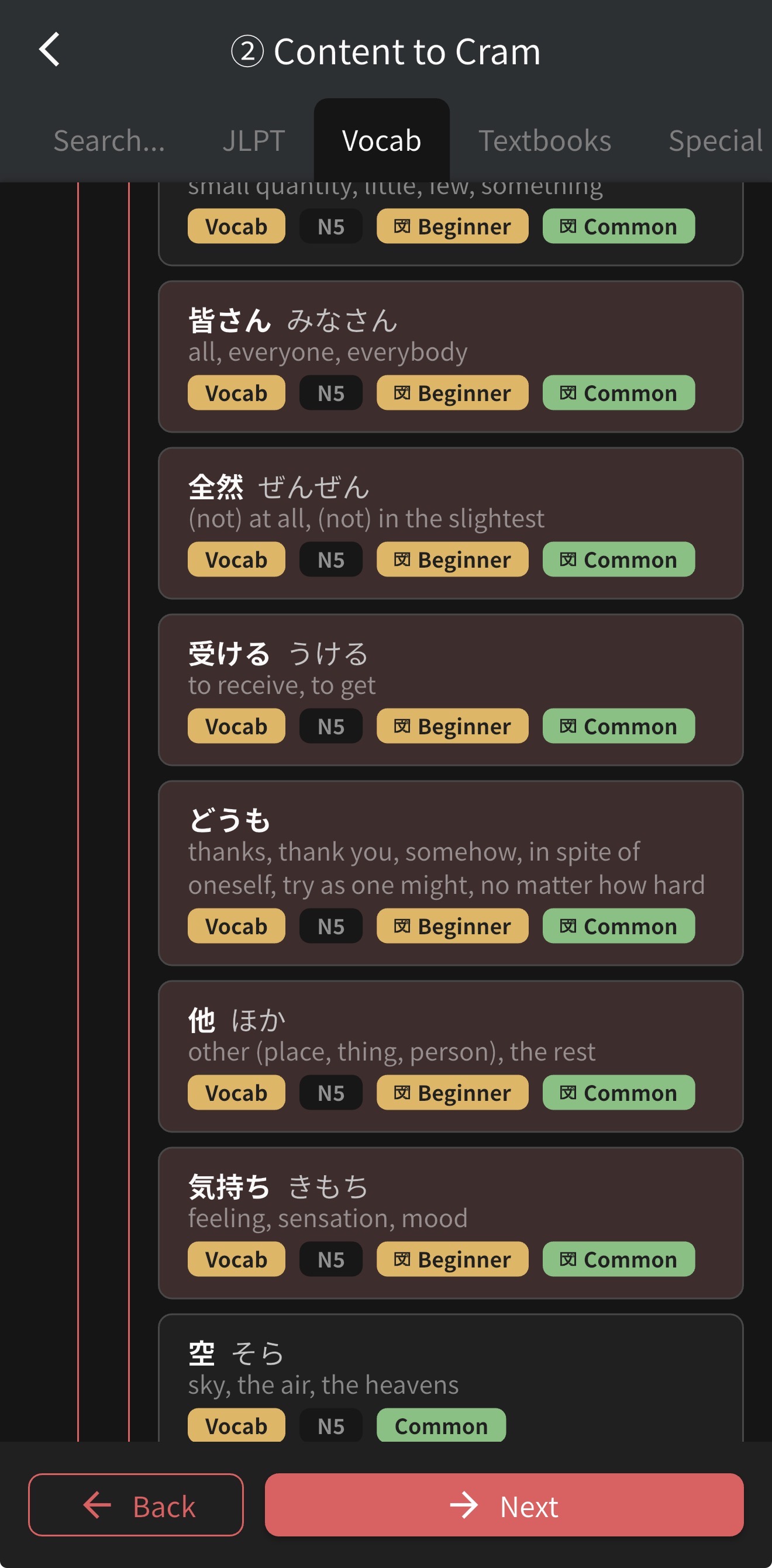The width and height of the screenshot is (772, 1568).
Task: Select the どうも vocab card
Action: tap(450, 872)
